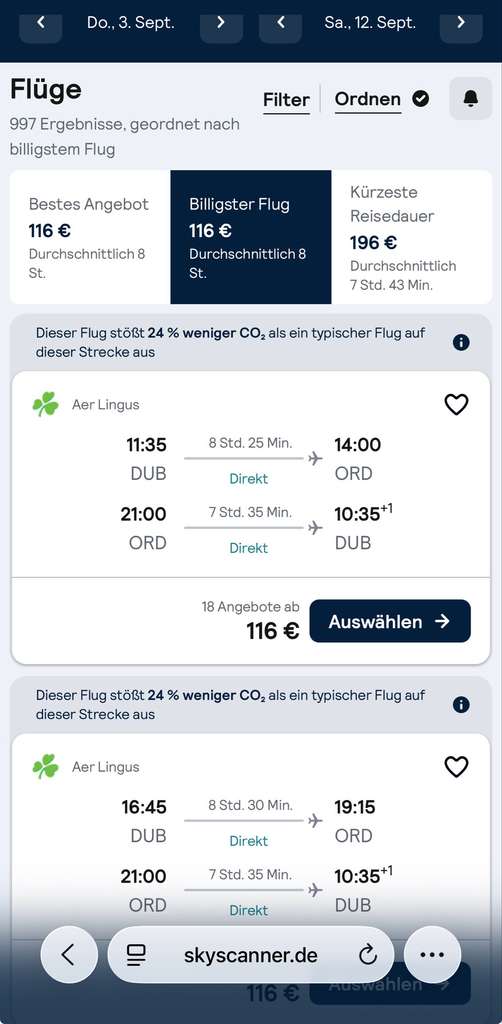Go to next departure date after Do., 3. Sept.

coord(221,24)
